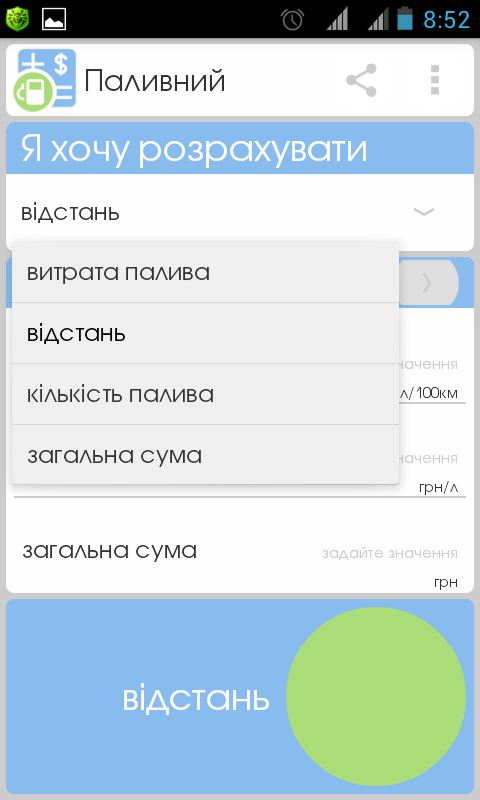Select "витрата палива" from the dropdown

click(x=205, y=272)
